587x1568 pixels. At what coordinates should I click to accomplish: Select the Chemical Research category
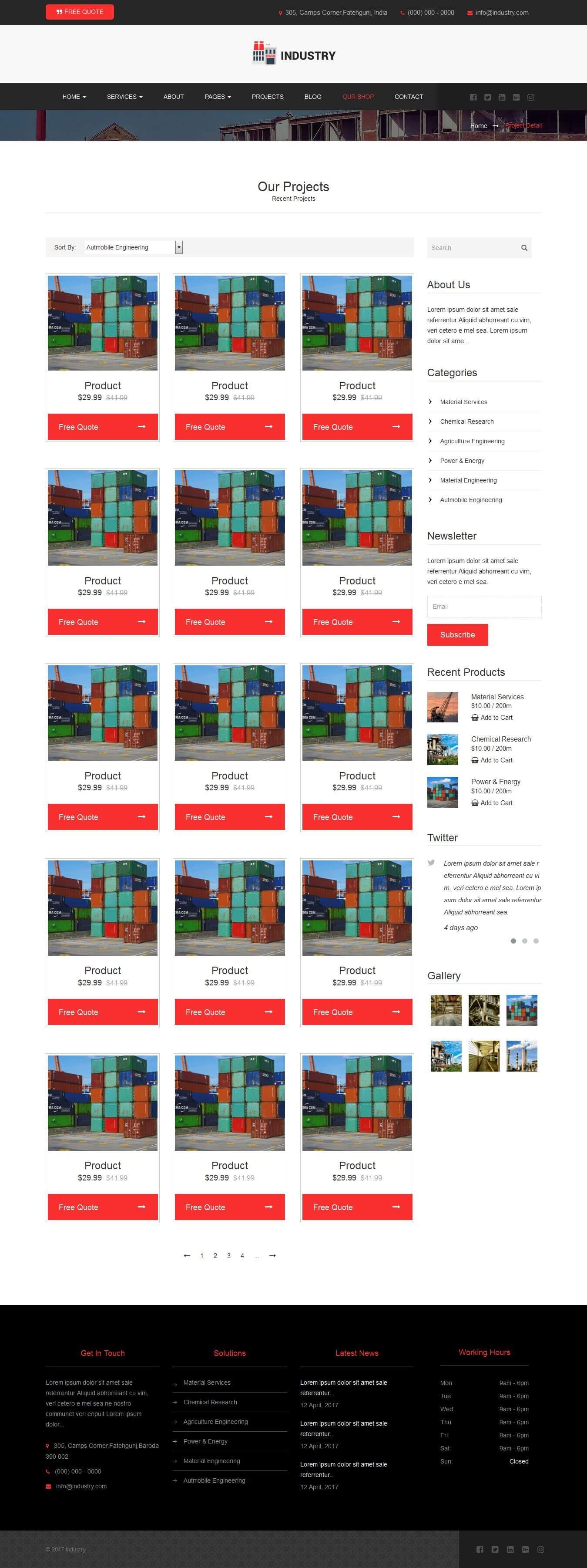[x=466, y=421]
